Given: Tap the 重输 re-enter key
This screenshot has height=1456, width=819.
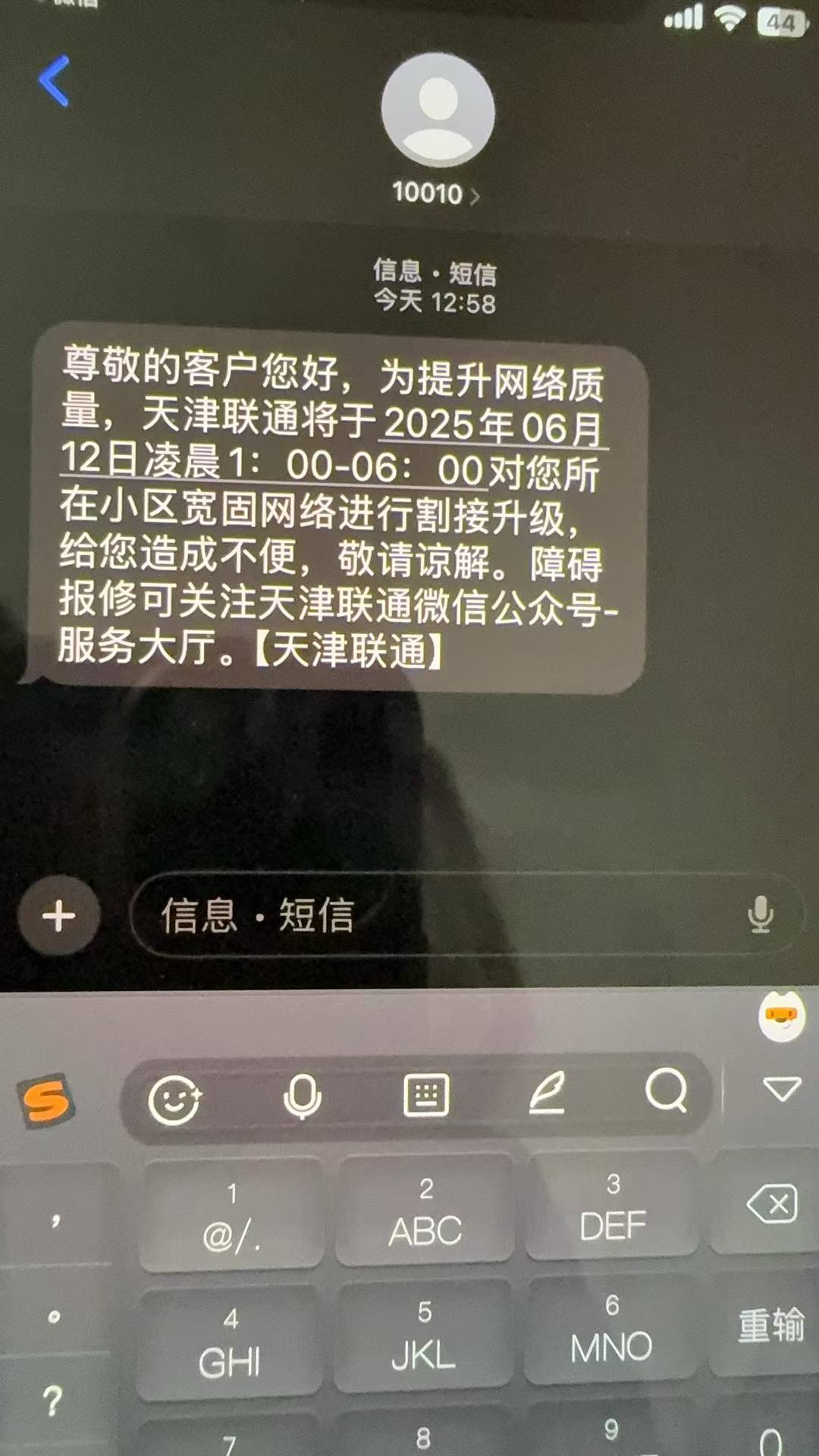Looking at the screenshot, I should [x=770, y=1326].
